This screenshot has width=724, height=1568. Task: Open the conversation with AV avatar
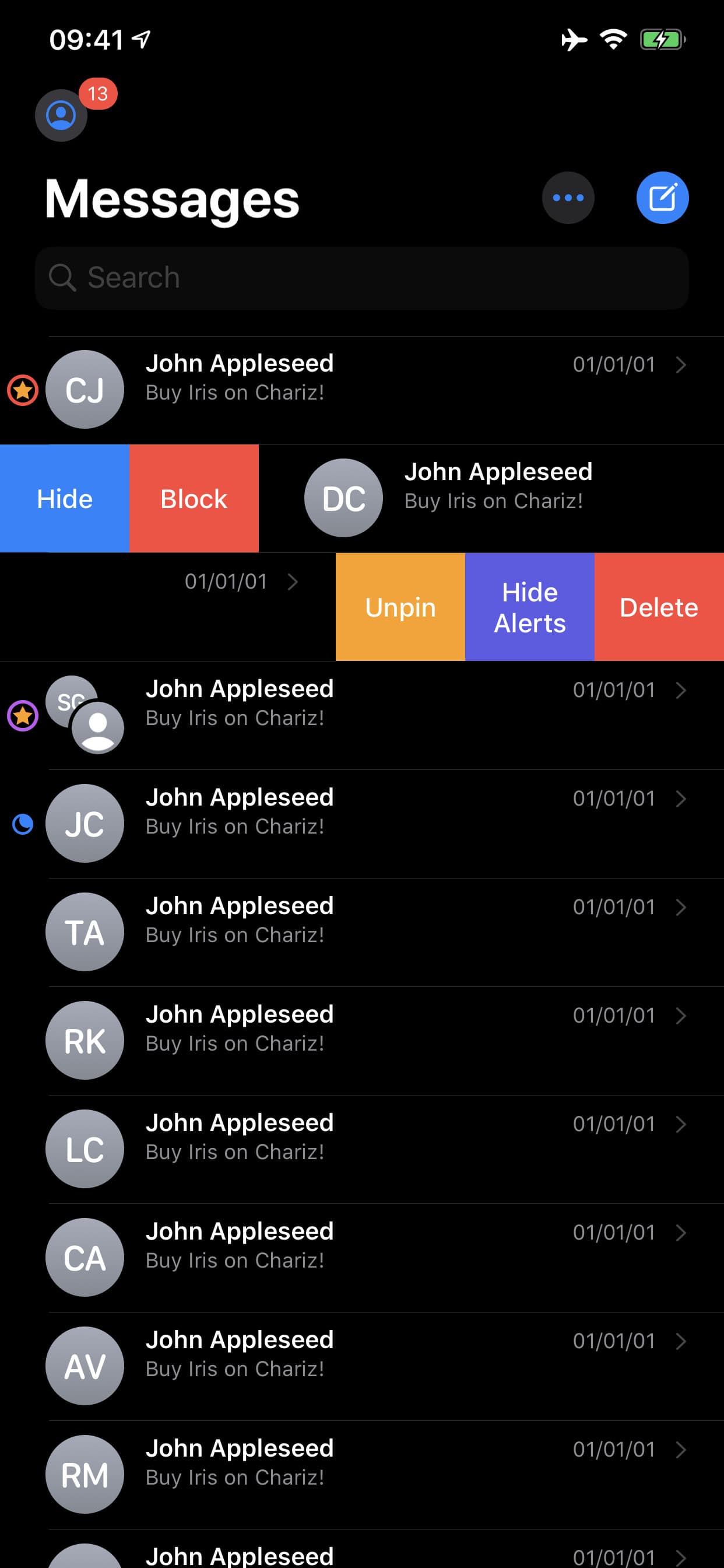tap(362, 1366)
